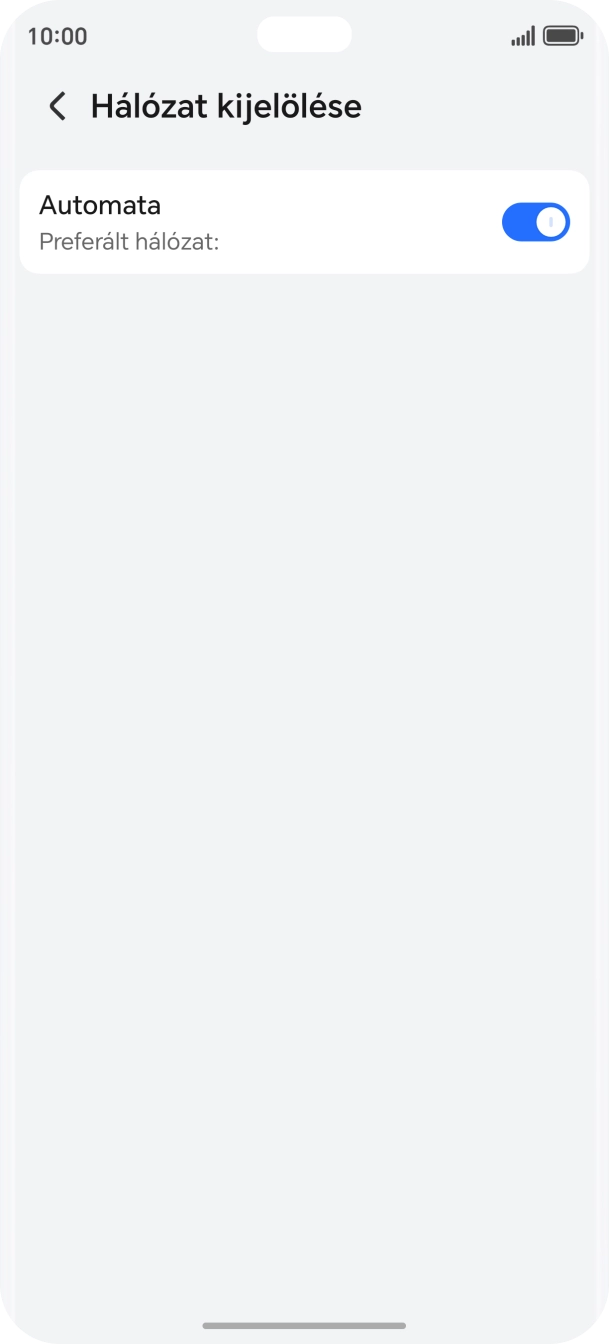The width and height of the screenshot is (609, 1344).
Task: Go back from Hálózat kijelölése
Action: [x=58, y=106]
